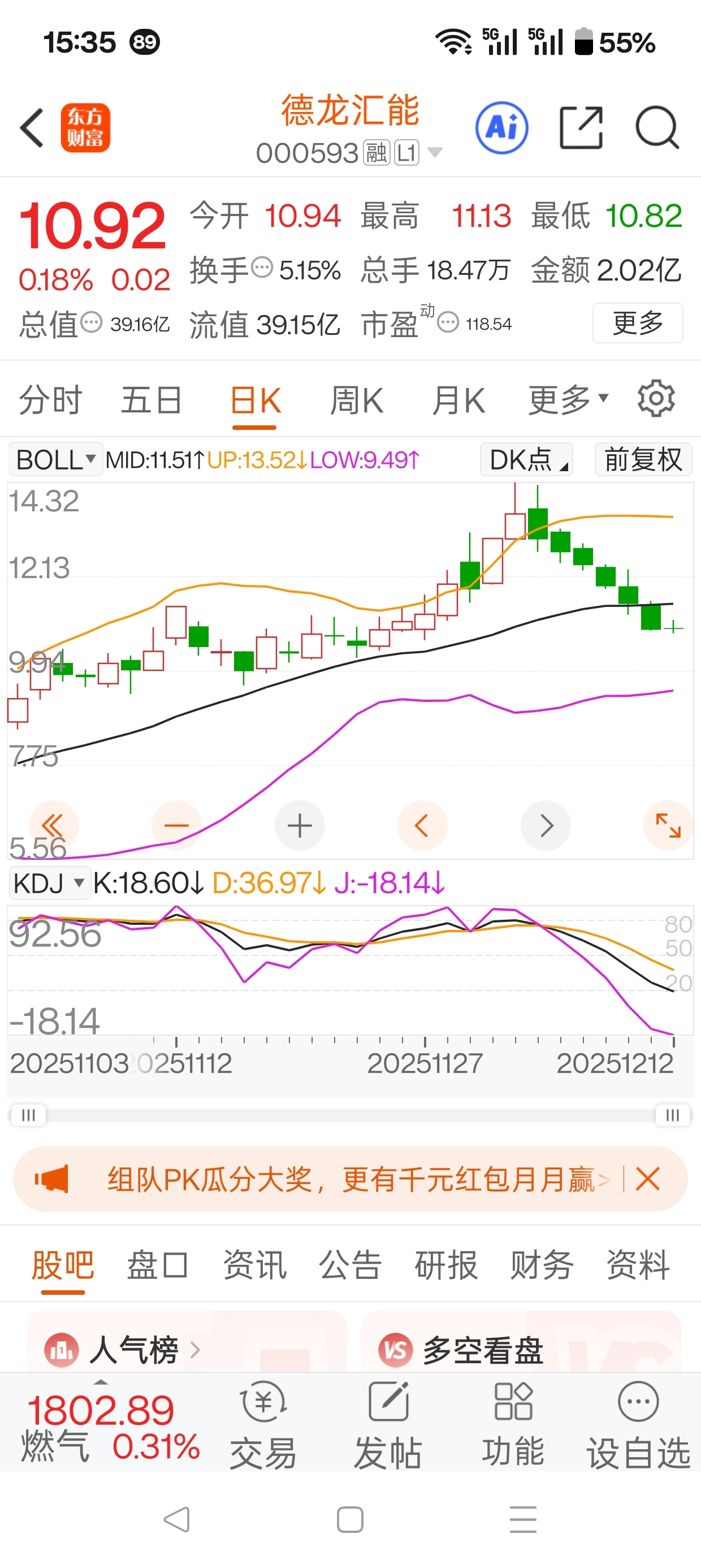This screenshot has height=1568, width=701.
Task: Change the KDJ indicator dropdown
Action: click(x=50, y=882)
